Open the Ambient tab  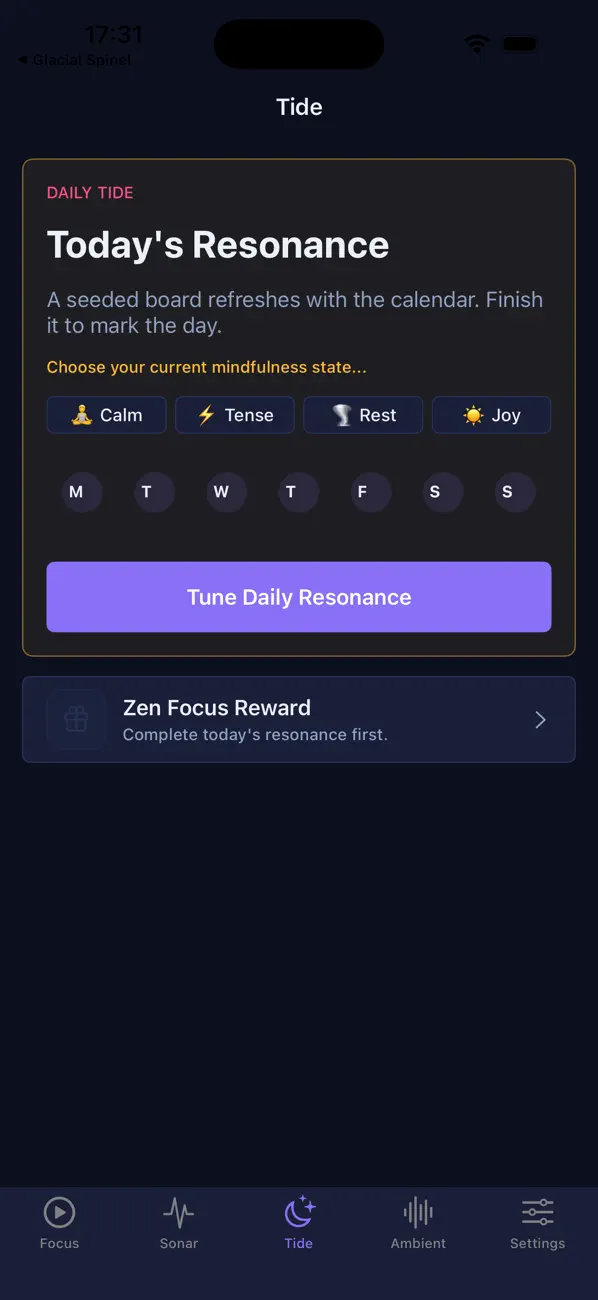418,1224
